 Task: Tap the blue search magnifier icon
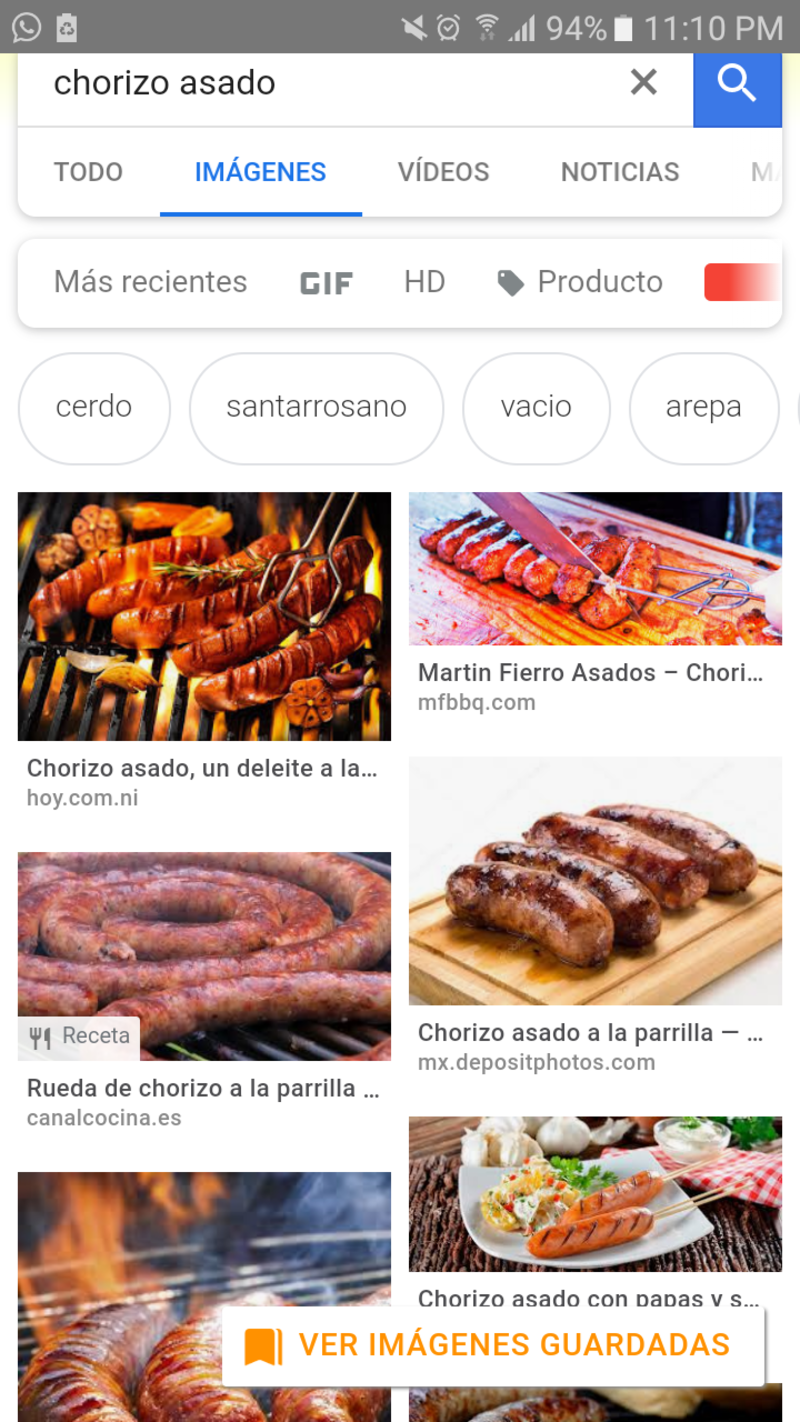(x=737, y=83)
